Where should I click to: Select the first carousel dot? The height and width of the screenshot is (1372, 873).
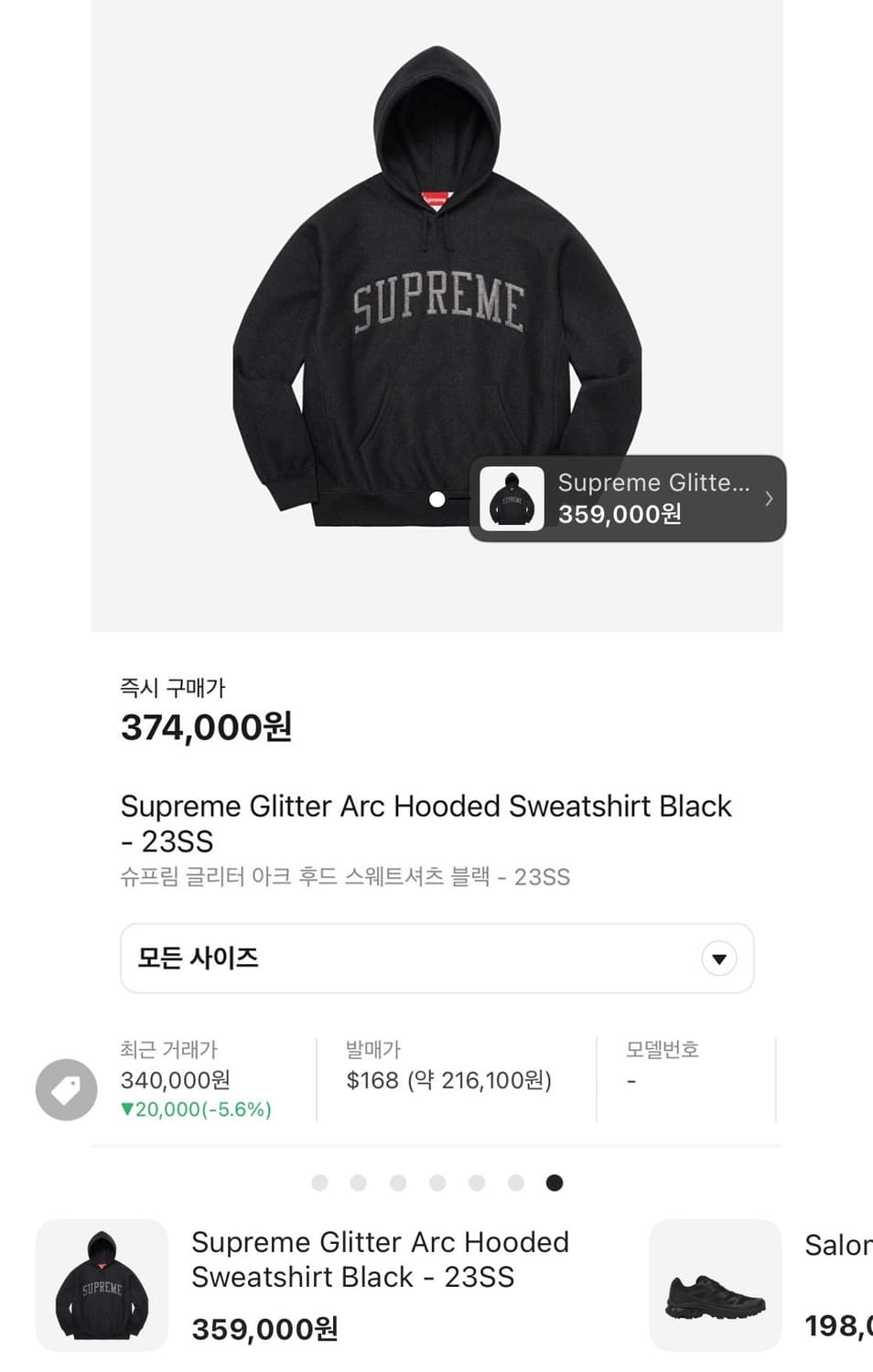point(319,1182)
